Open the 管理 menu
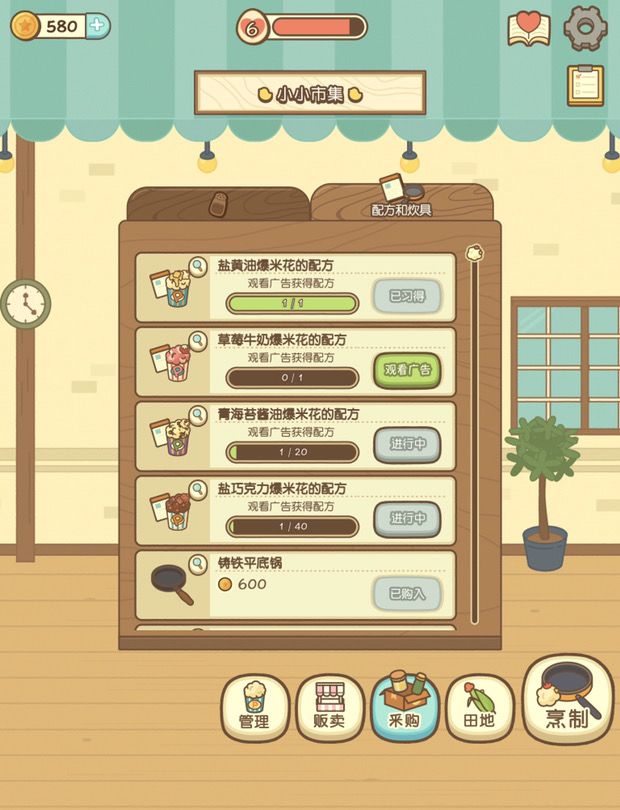This screenshot has height=810, width=620. pyautogui.click(x=255, y=708)
